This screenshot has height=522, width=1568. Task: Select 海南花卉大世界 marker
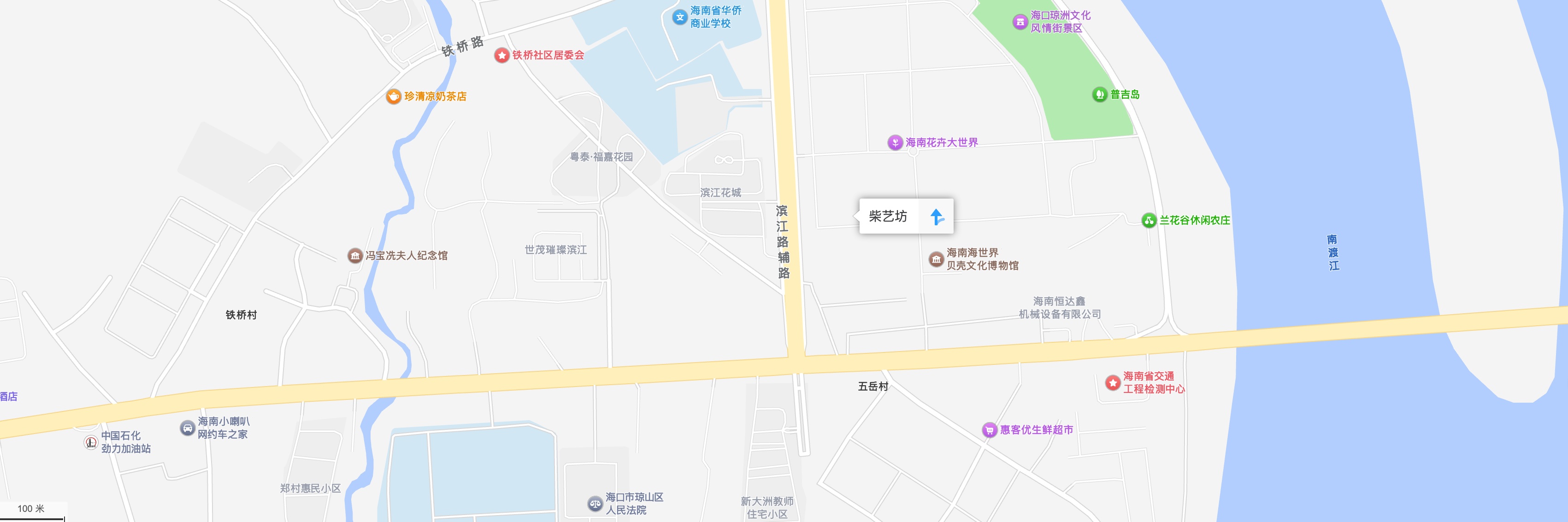(x=895, y=142)
